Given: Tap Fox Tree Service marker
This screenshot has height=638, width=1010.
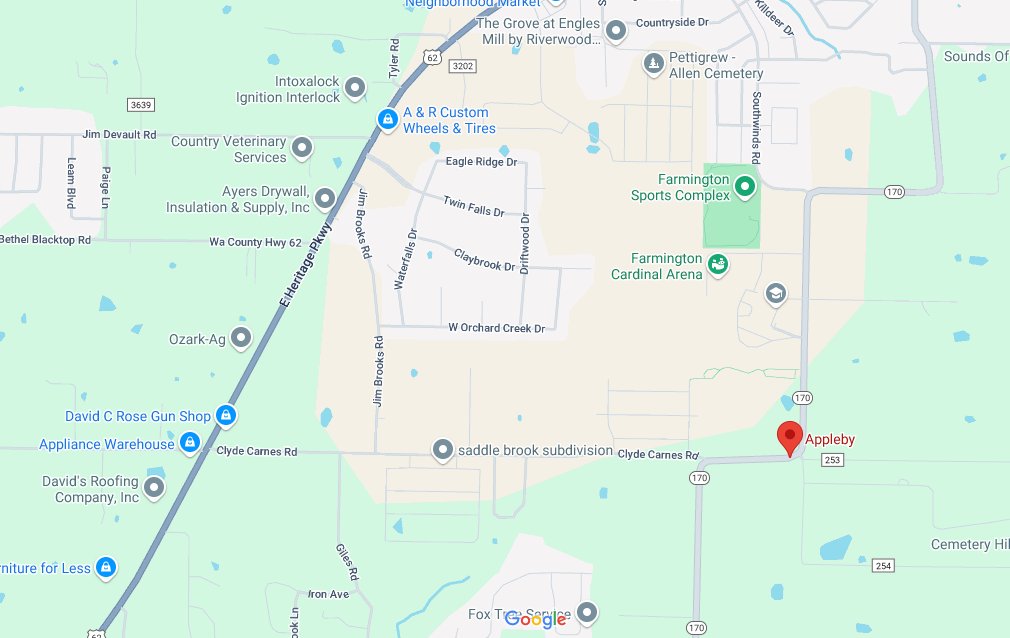Looking at the screenshot, I should (x=587, y=612).
